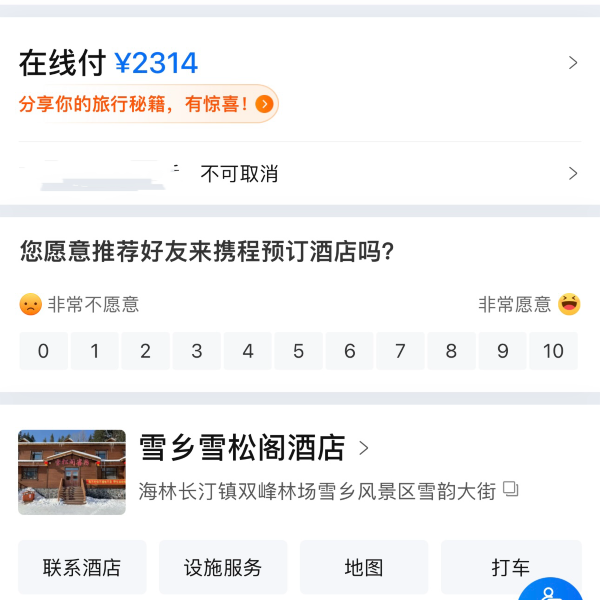Tap the 联系酒店 button

pyautogui.click(x=82, y=568)
